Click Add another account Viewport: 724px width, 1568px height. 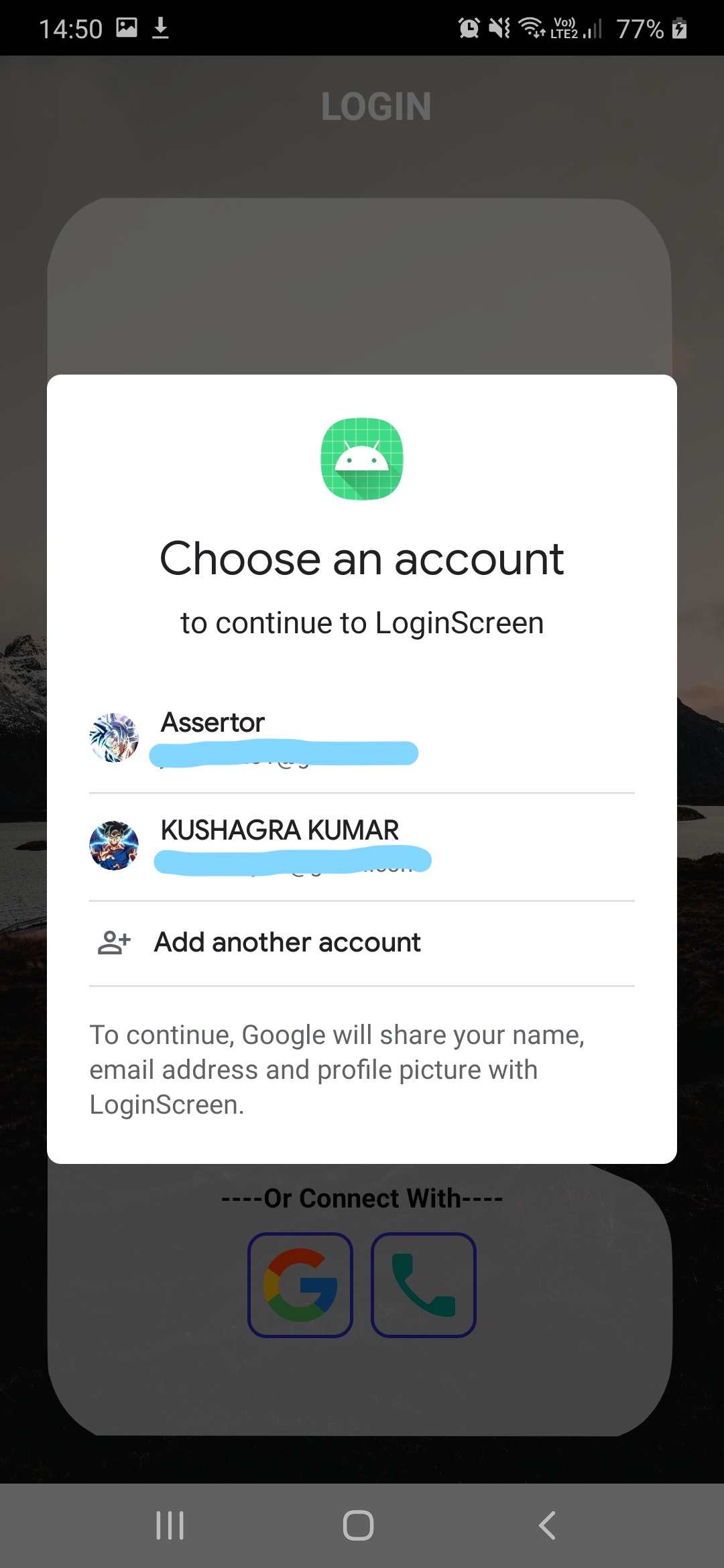pyautogui.click(x=287, y=942)
